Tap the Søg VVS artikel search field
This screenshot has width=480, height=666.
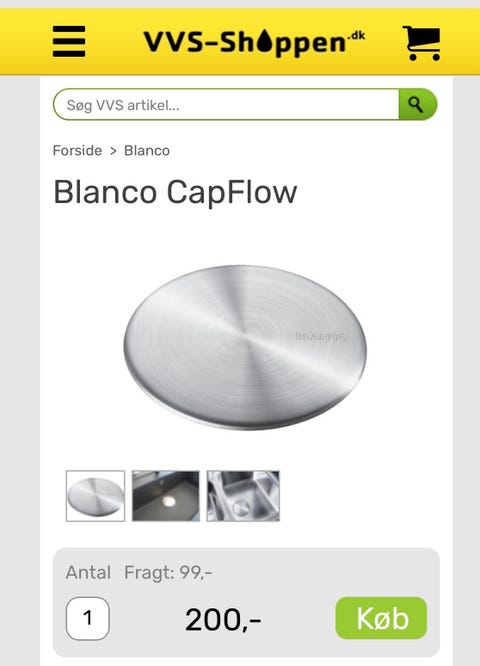point(226,104)
